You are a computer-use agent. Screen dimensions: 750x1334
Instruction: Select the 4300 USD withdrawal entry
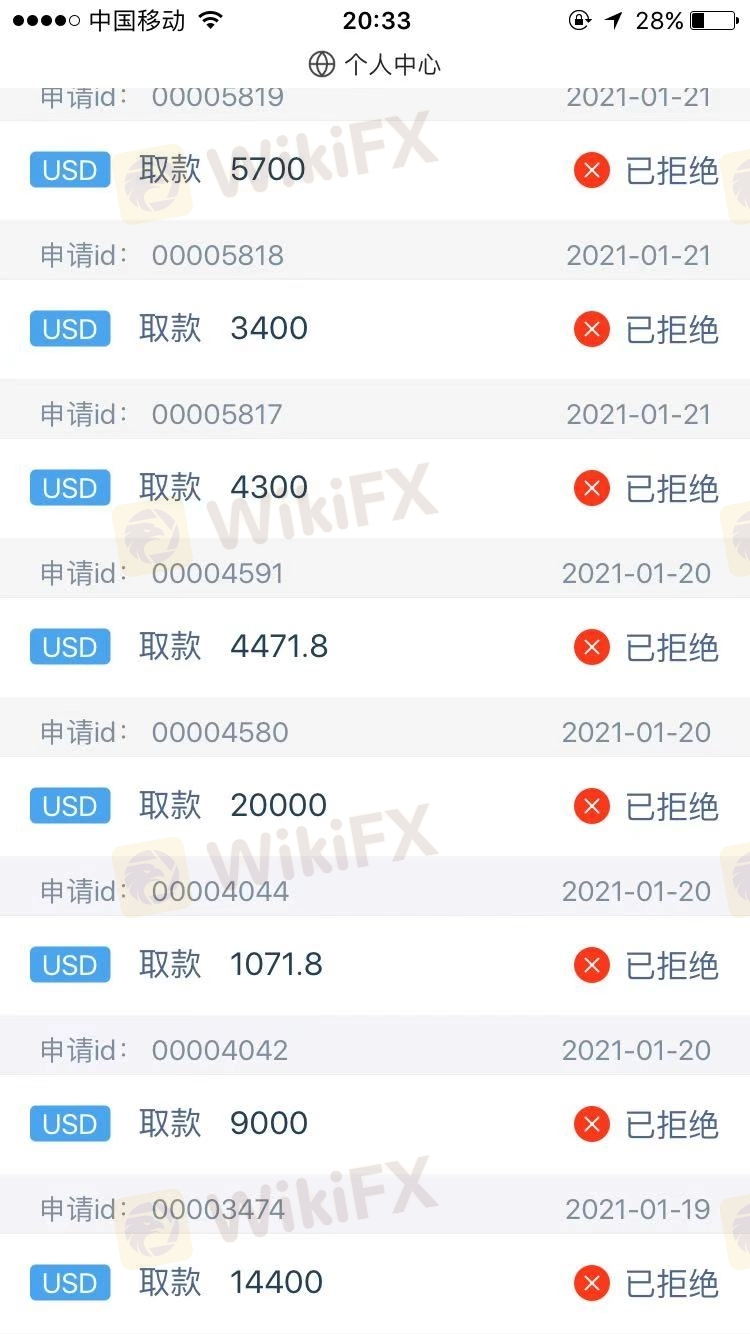pos(375,488)
